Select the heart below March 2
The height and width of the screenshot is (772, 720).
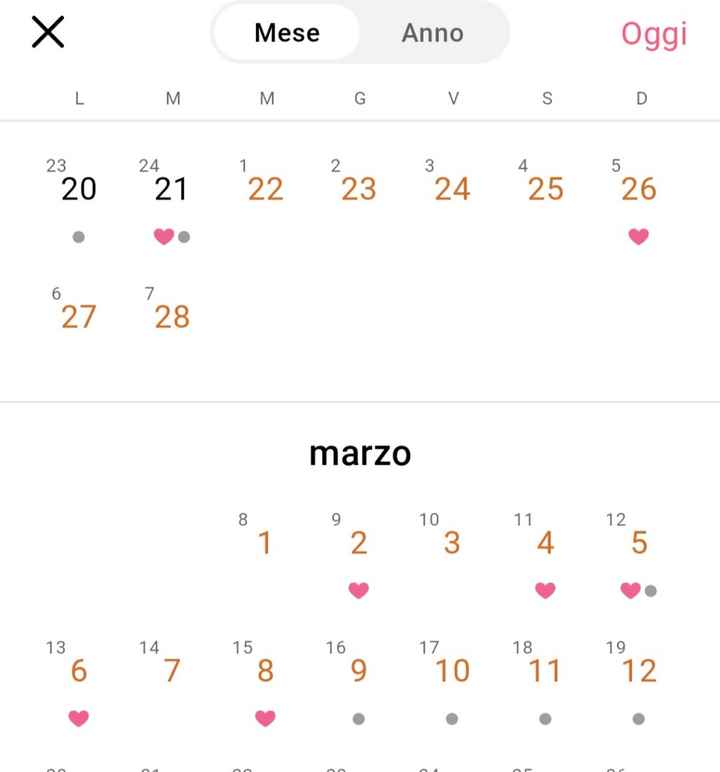(358, 590)
